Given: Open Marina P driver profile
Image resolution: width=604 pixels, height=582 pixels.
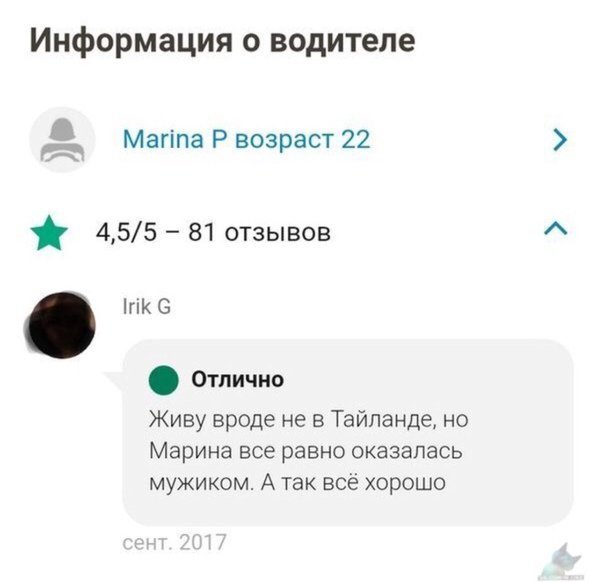Looking at the screenshot, I should coord(245,139).
